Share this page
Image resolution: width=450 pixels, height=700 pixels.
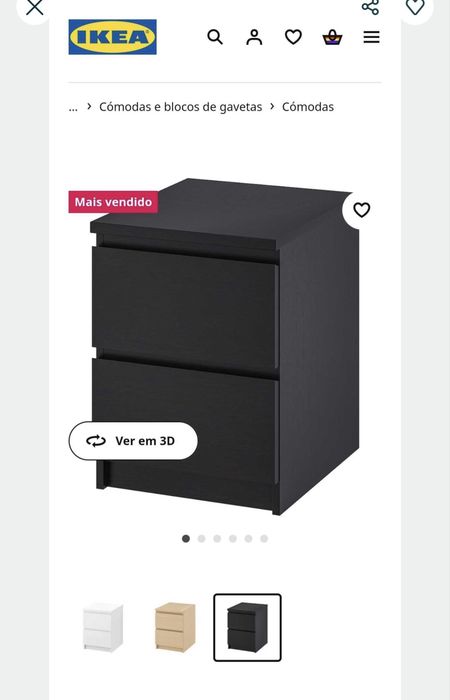(x=370, y=7)
